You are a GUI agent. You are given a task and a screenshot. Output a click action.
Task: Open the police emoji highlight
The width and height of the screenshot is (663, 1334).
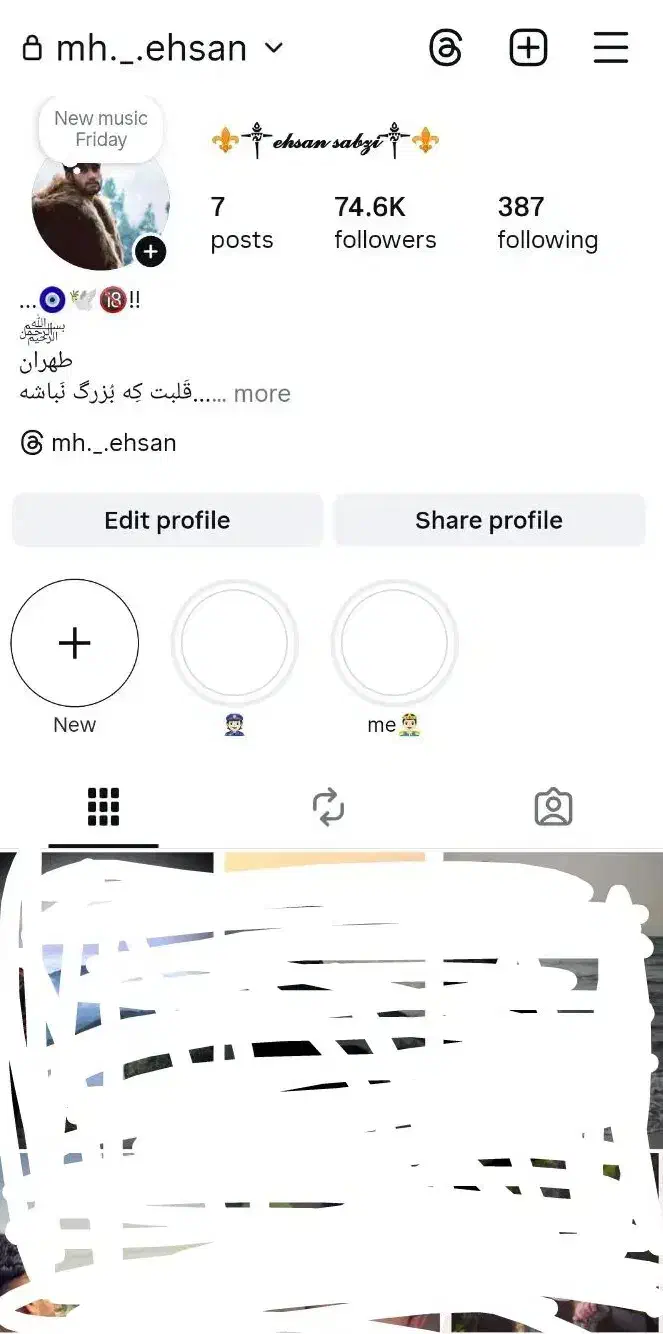(x=235, y=643)
